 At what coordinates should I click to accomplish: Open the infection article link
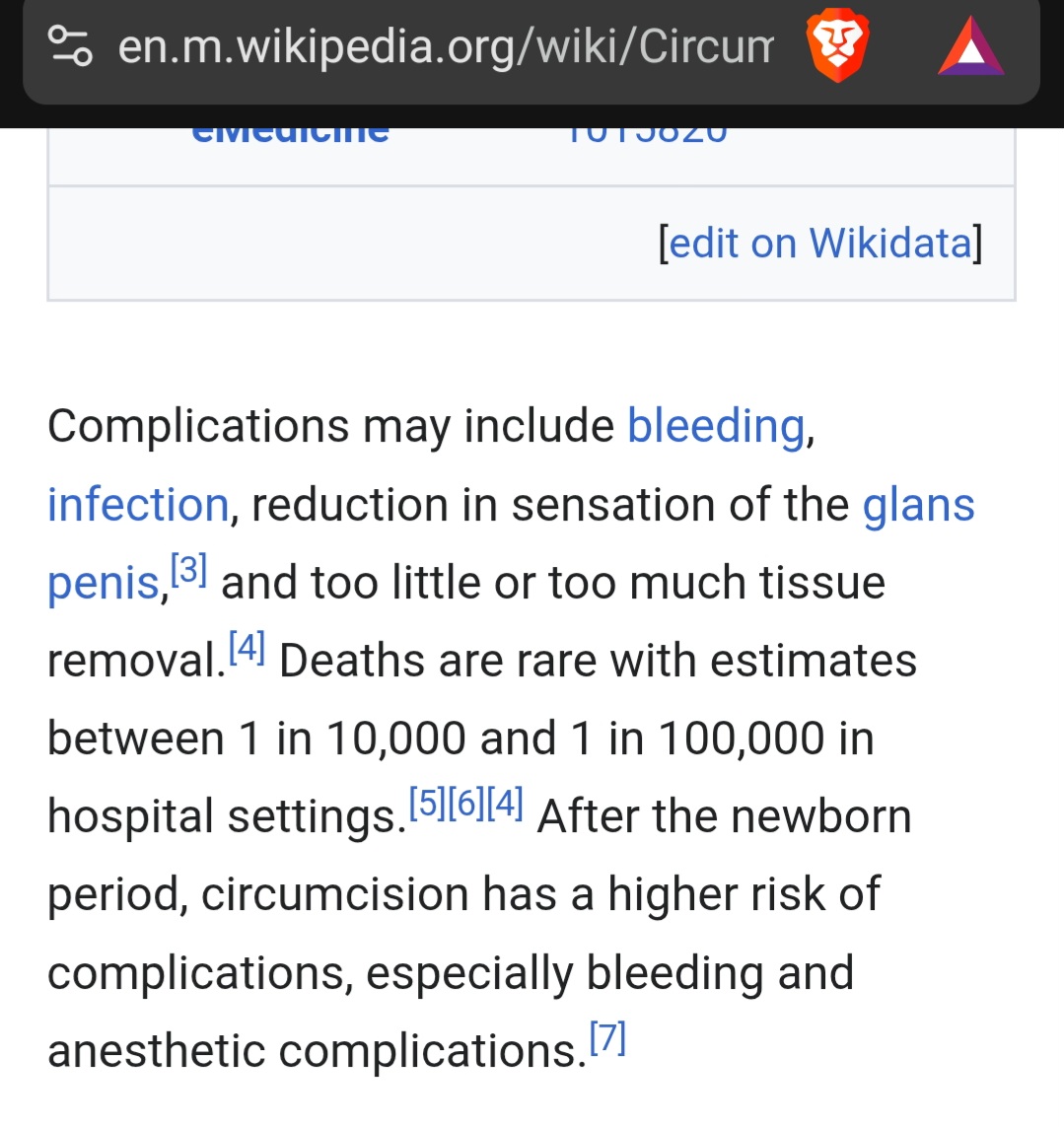[x=138, y=505]
